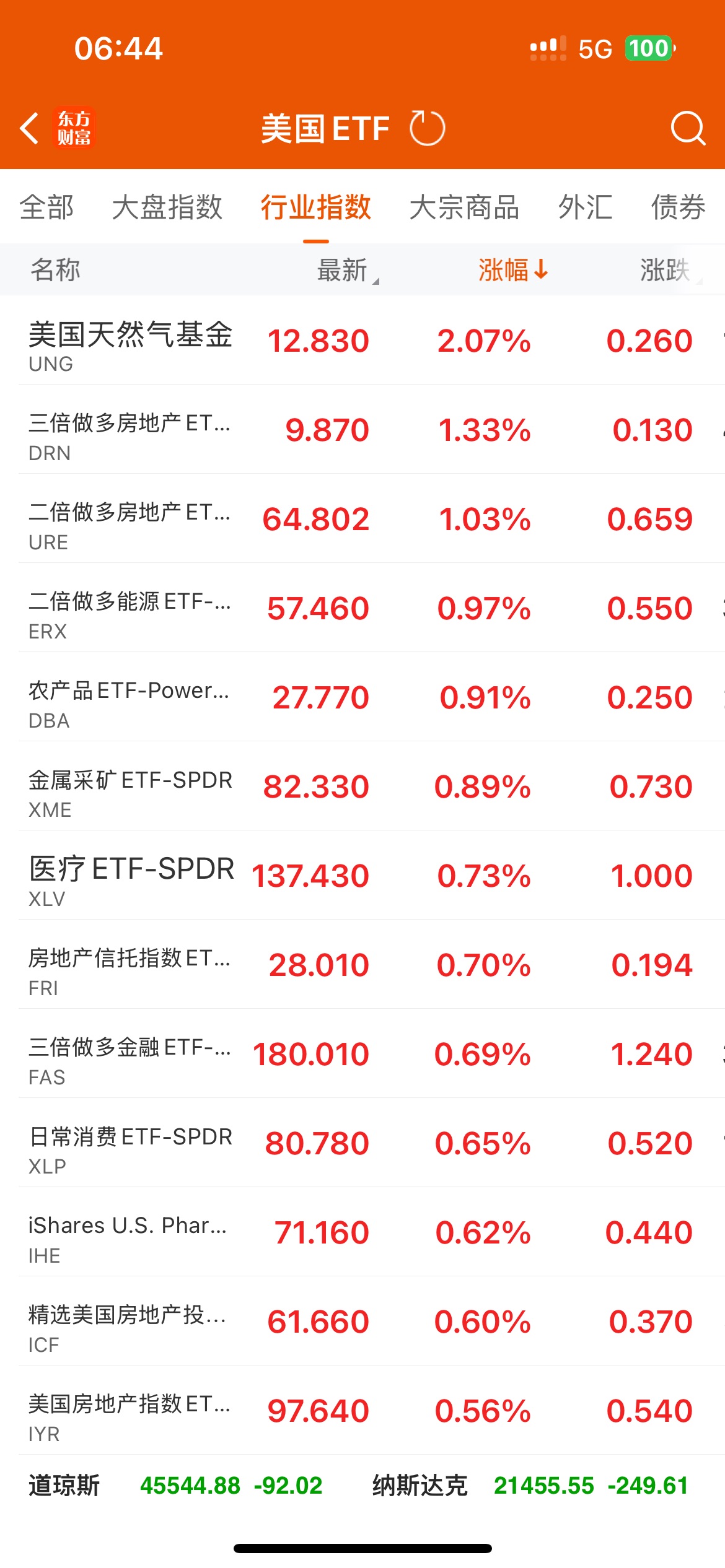Switch to the 全部 tab
Image resolution: width=725 pixels, height=1568 pixels.
pos(46,207)
